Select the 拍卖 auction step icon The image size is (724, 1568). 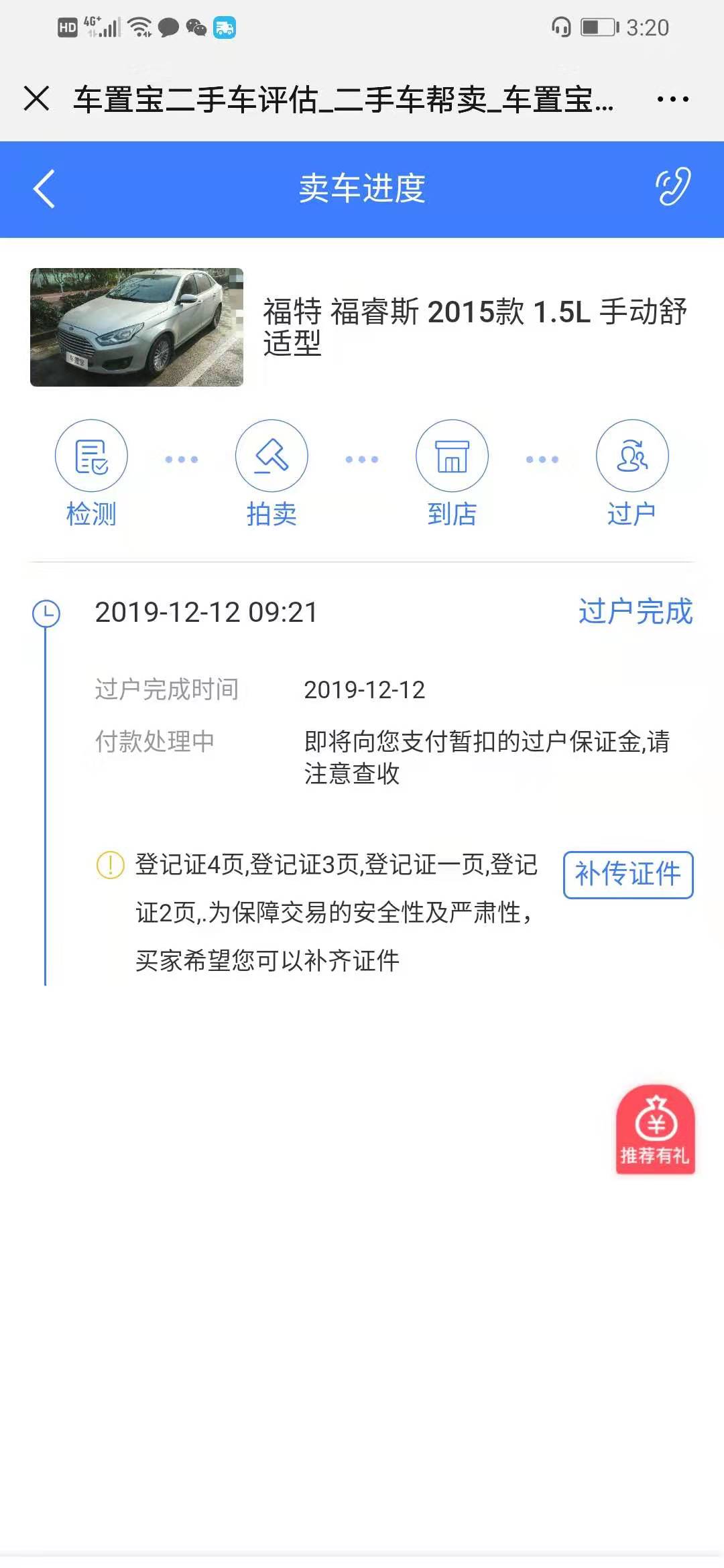click(271, 456)
